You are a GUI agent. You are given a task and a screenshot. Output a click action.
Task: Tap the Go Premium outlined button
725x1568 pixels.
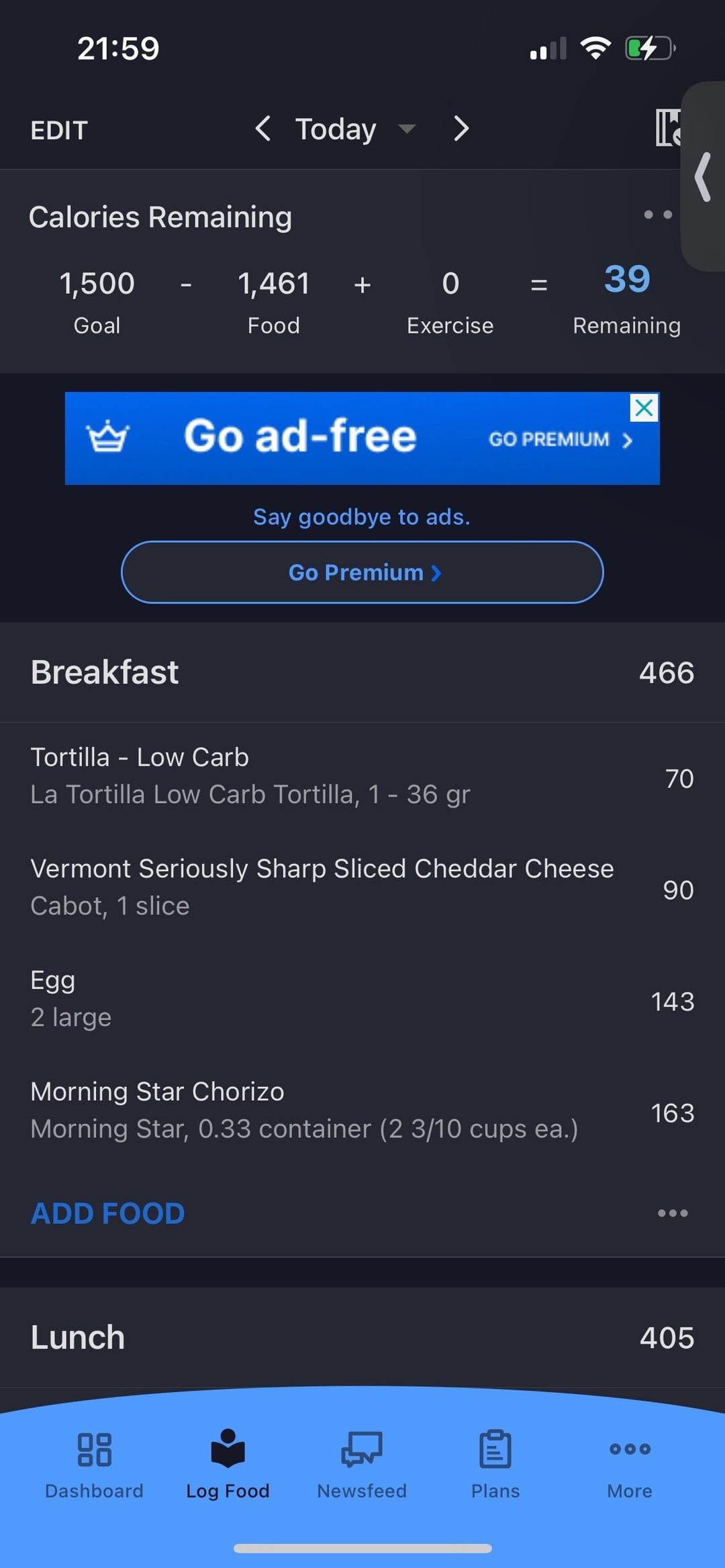[x=362, y=572]
